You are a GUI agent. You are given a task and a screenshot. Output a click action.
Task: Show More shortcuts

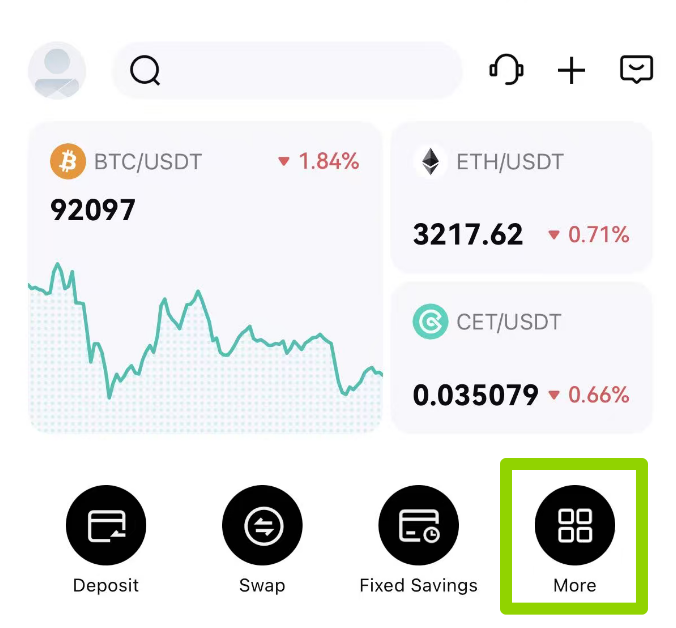(575, 540)
